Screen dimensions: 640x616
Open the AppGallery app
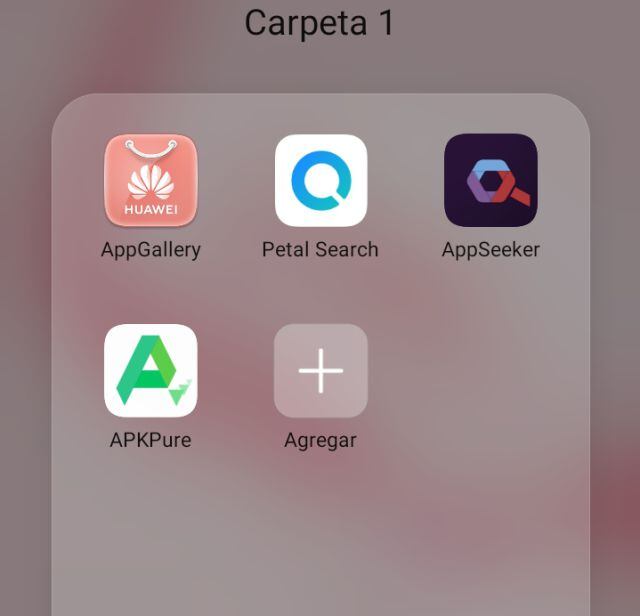[x=151, y=181]
